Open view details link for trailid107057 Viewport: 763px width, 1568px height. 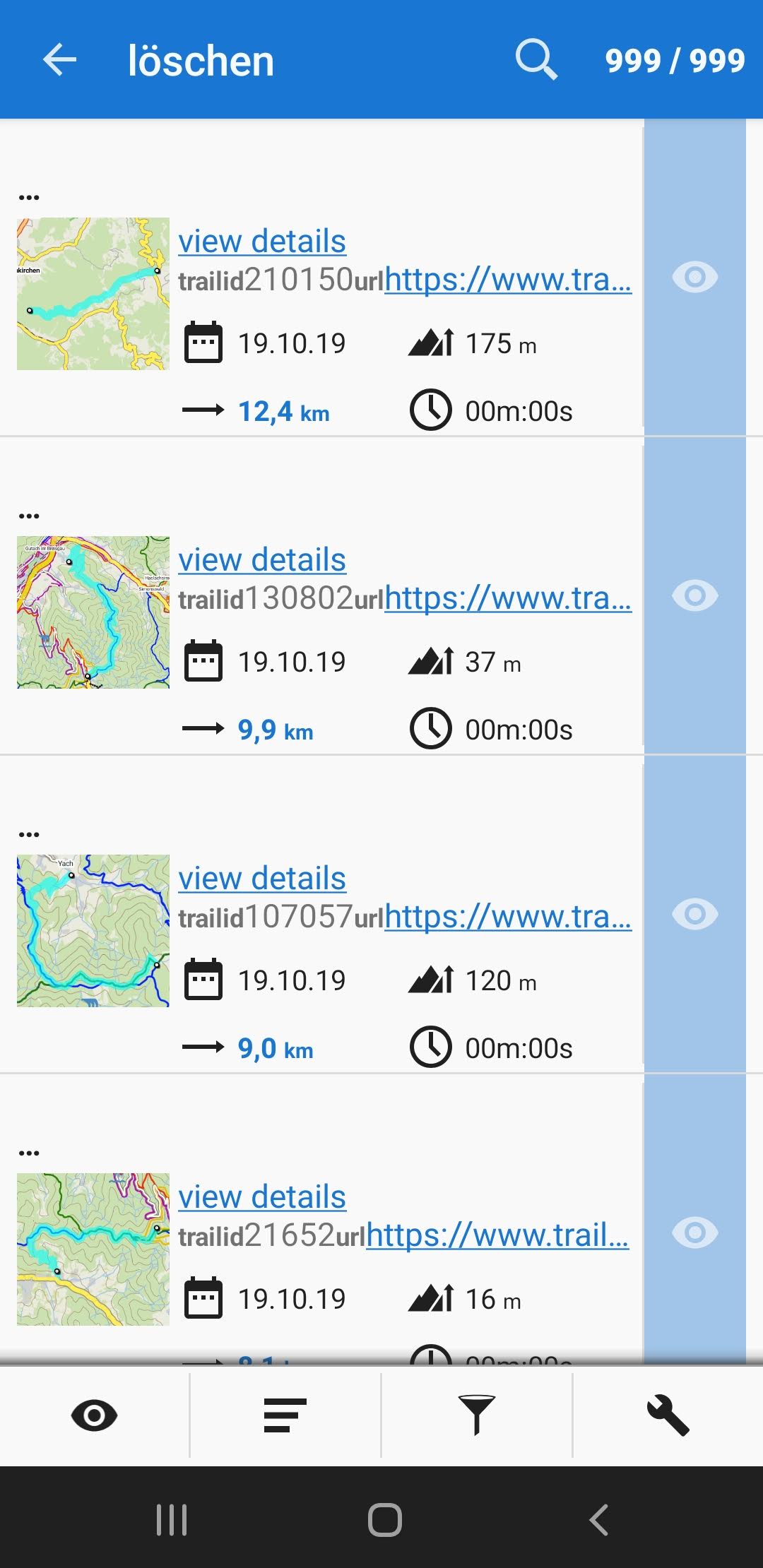(262, 879)
